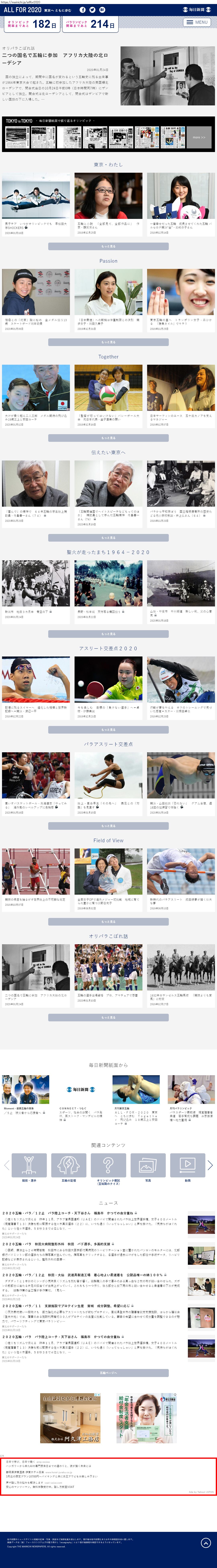Move the related content carousel left
The width and height of the screenshot is (217, 1568).
point(6,1165)
